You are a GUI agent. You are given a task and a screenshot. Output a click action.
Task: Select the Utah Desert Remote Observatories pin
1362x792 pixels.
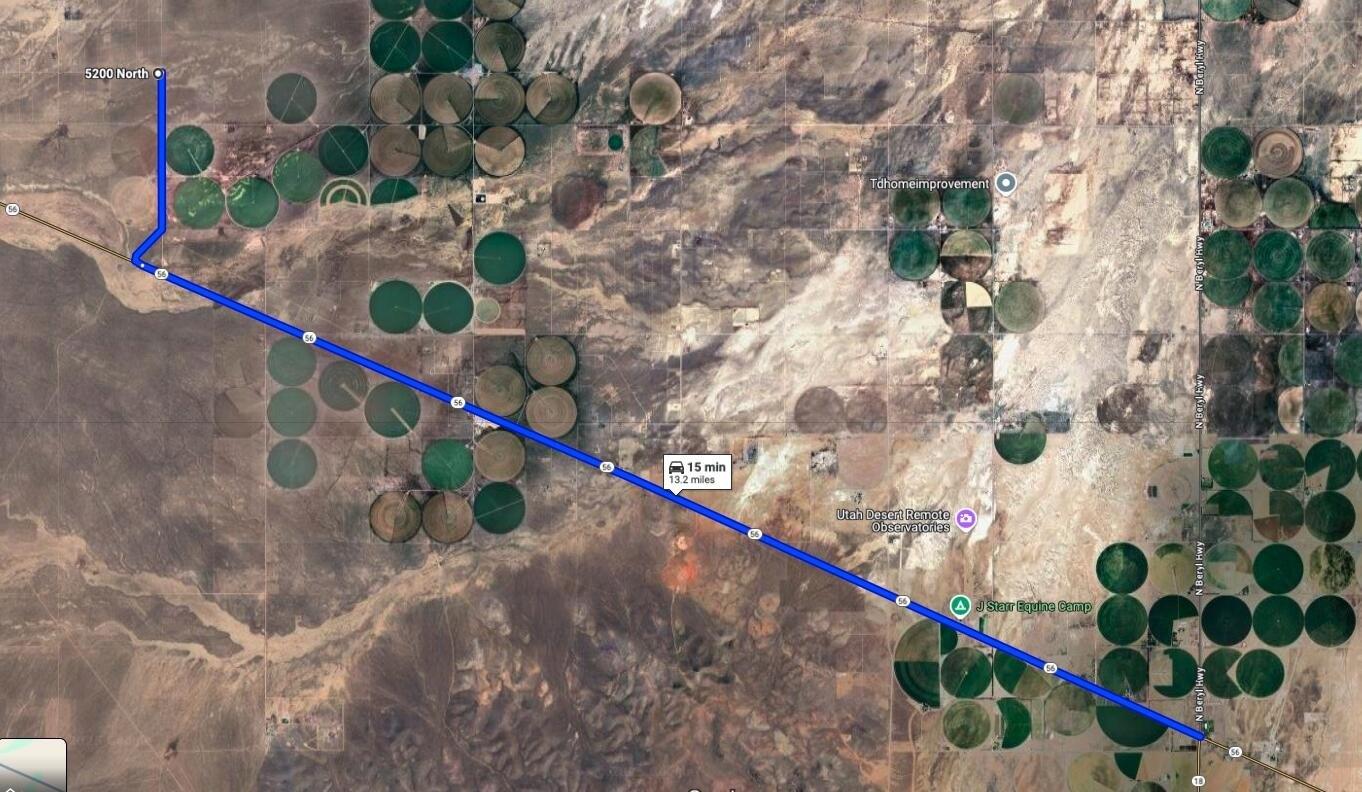(x=965, y=518)
